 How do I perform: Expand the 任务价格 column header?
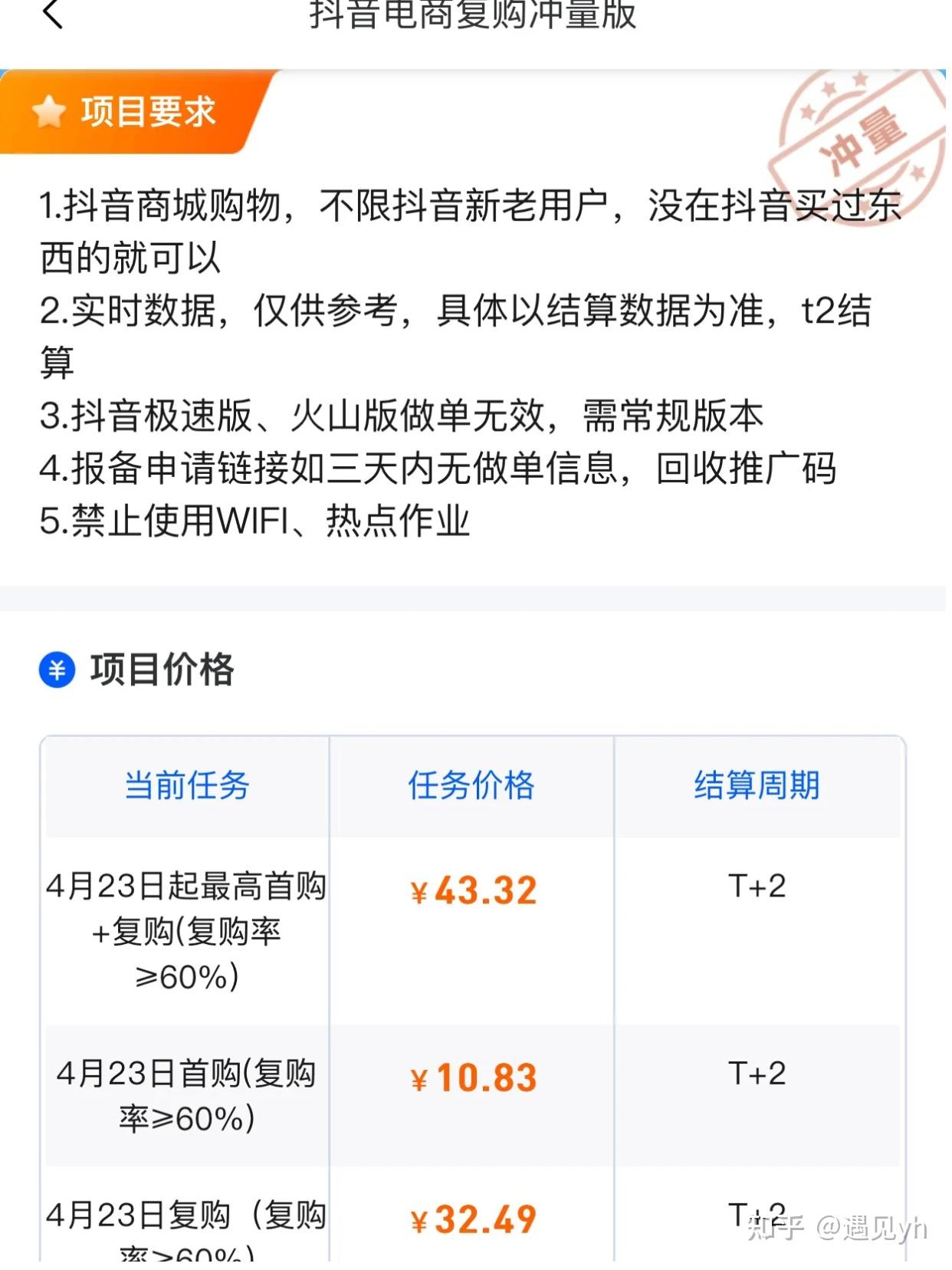pyautogui.click(x=471, y=785)
